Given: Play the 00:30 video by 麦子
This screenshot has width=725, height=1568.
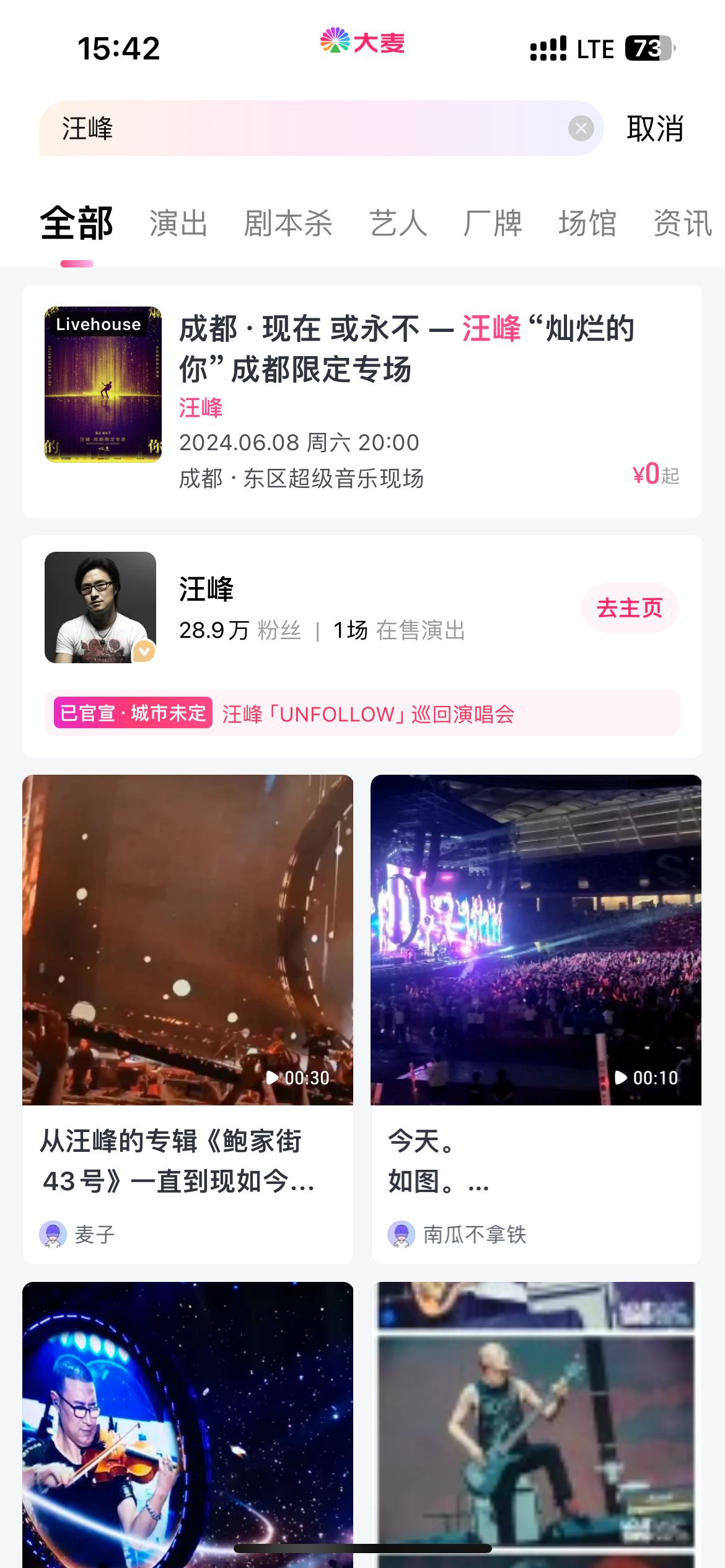Looking at the screenshot, I should click(x=188, y=939).
